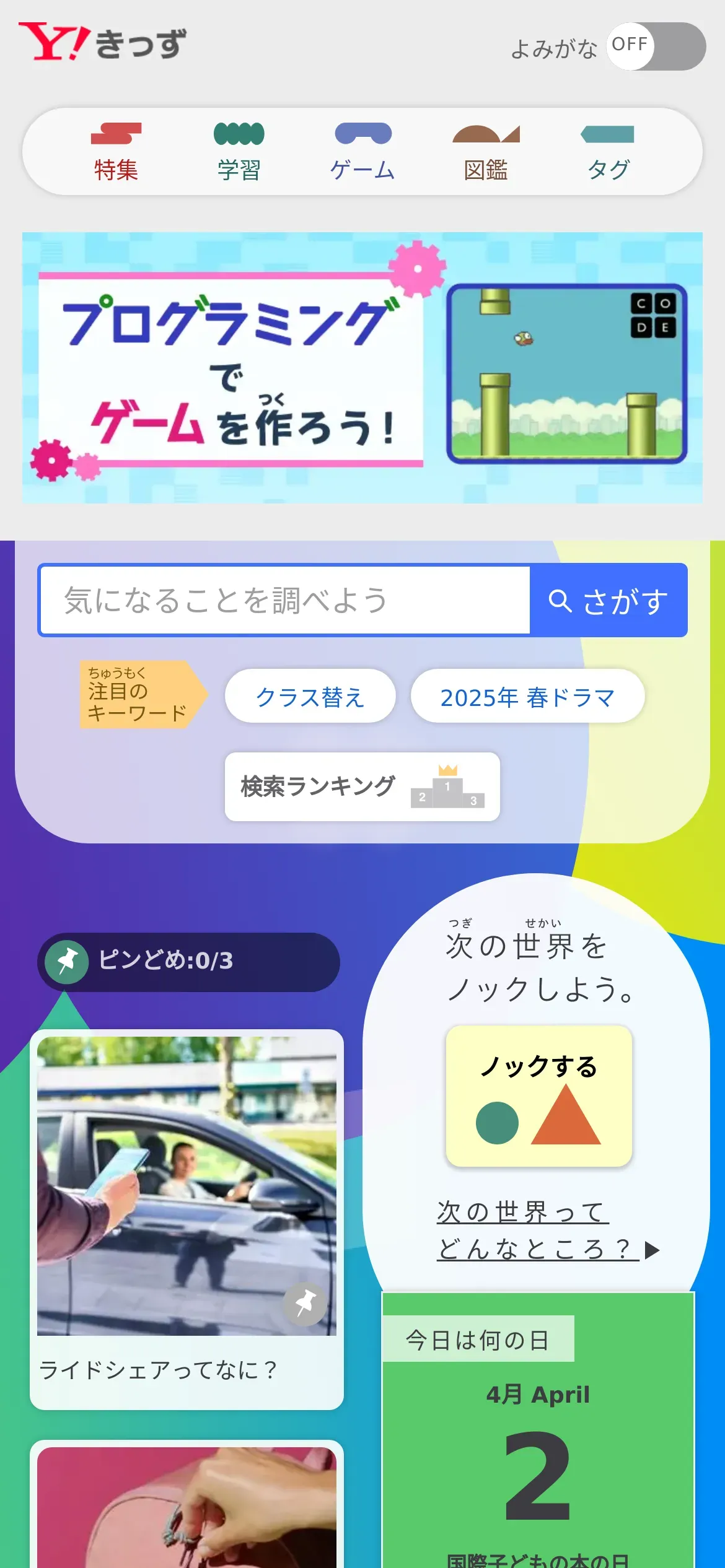Open the 図鑑 section
This screenshot has height=1568, width=725.
click(486, 152)
